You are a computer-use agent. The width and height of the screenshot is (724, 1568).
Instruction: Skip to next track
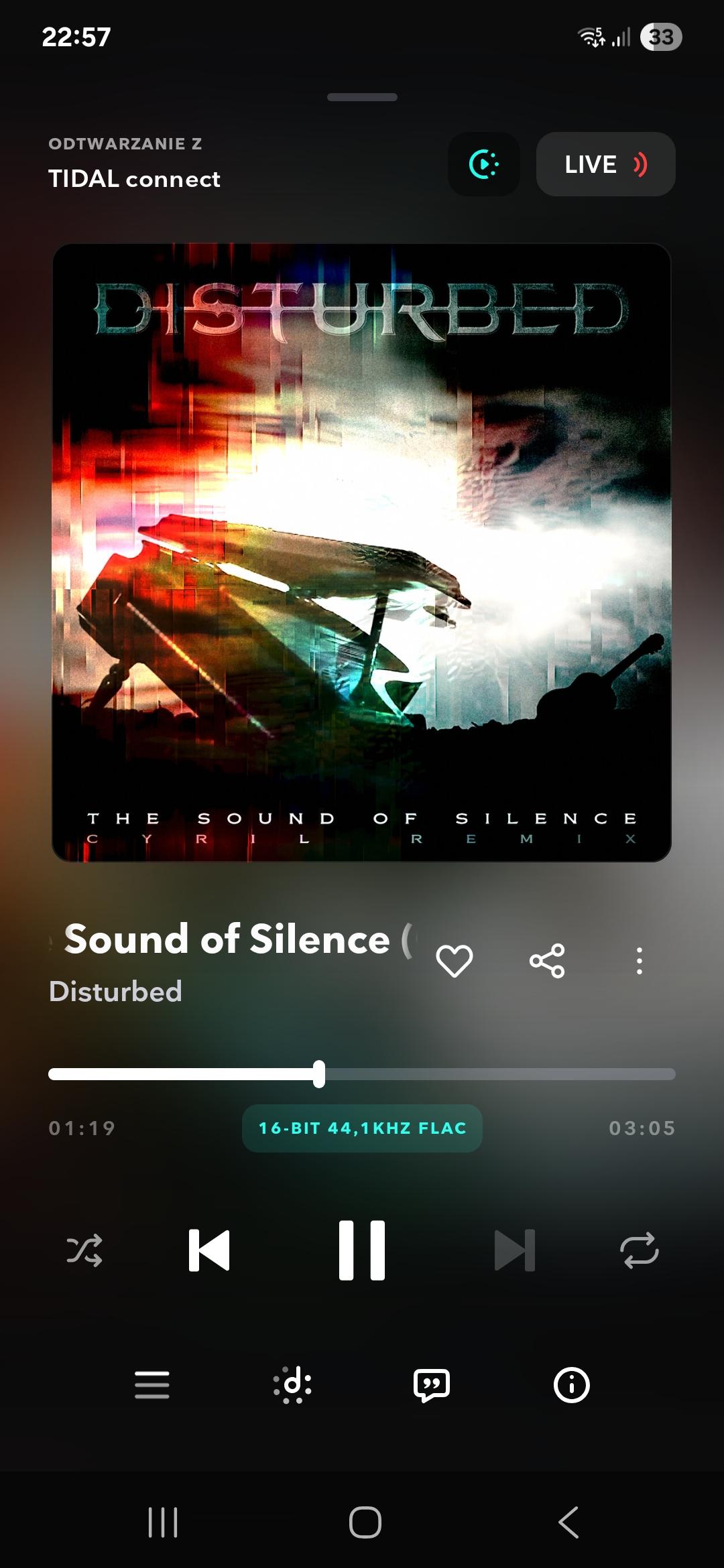coord(515,1250)
